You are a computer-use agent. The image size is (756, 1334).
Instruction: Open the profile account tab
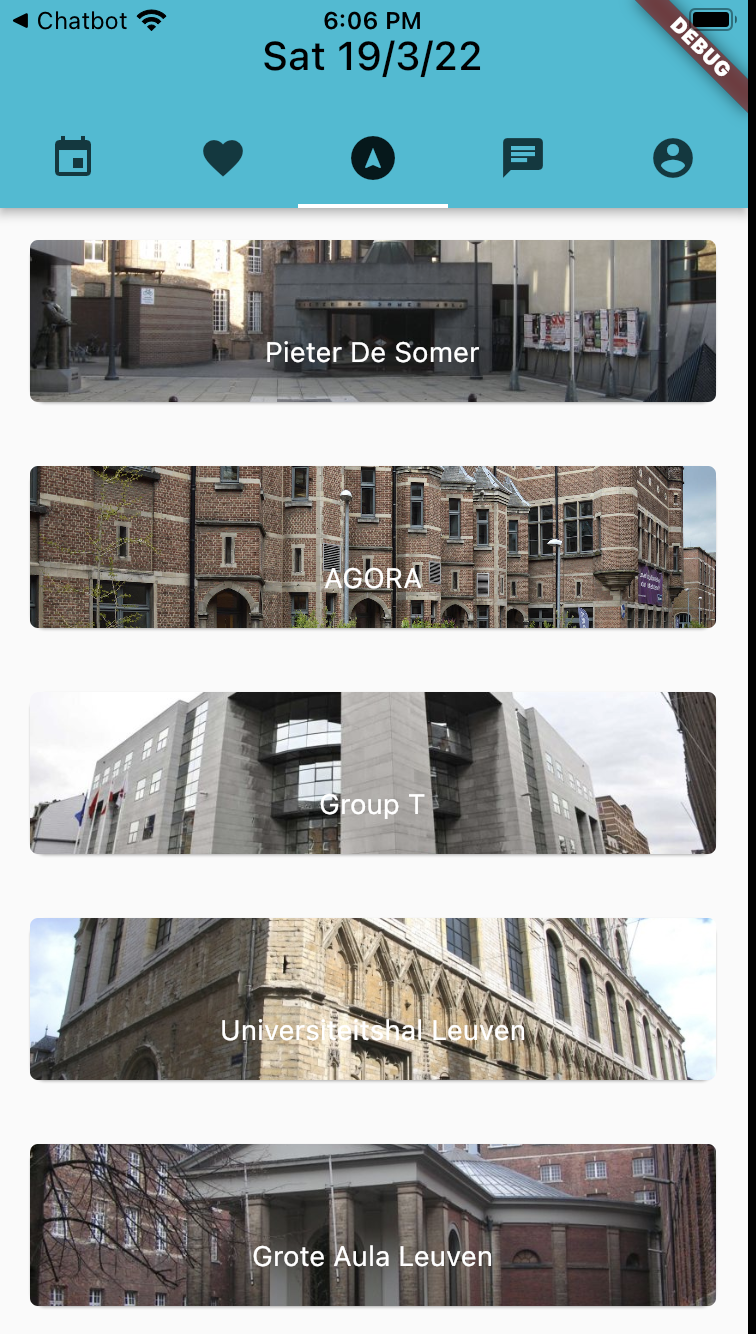pyautogui.click(x=673, y=158)
